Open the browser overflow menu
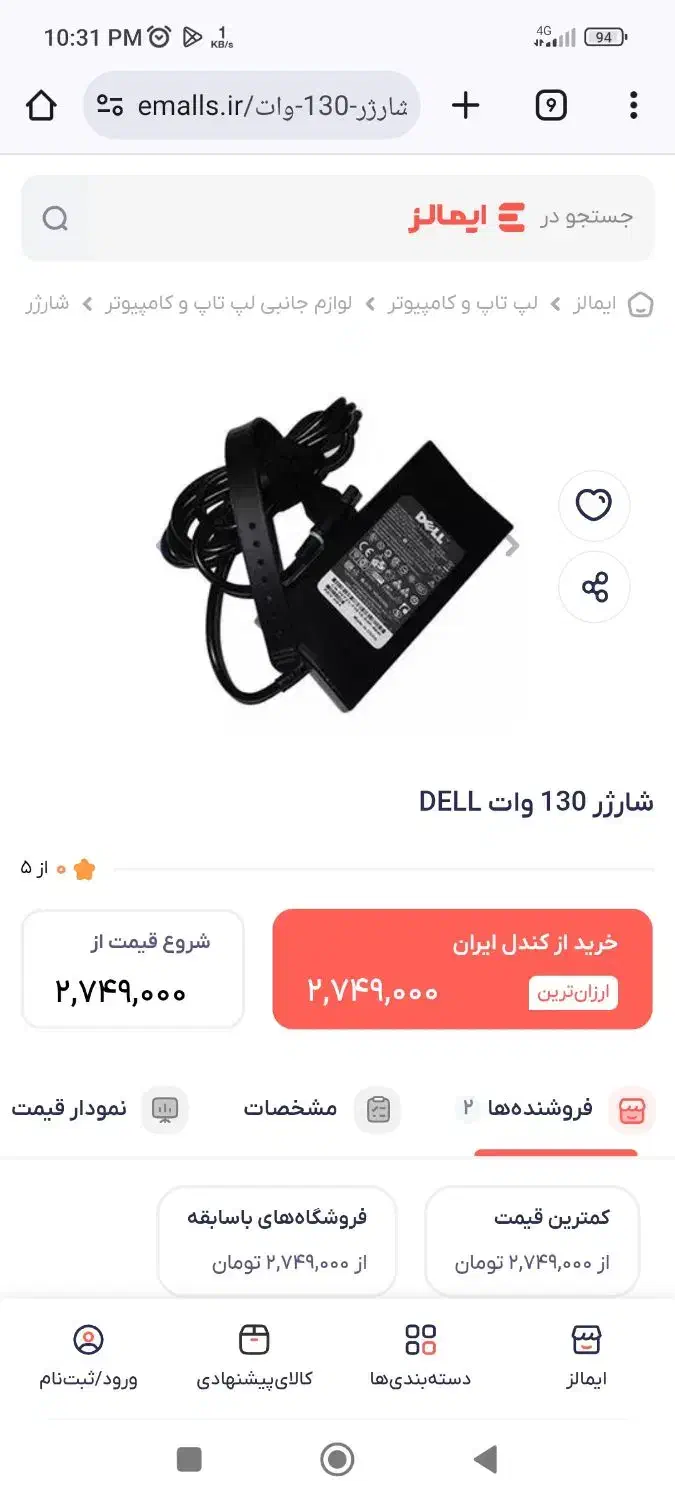The width and height of the screenshot is (675, 1500). pyautogui.click(x=633, y=105)
